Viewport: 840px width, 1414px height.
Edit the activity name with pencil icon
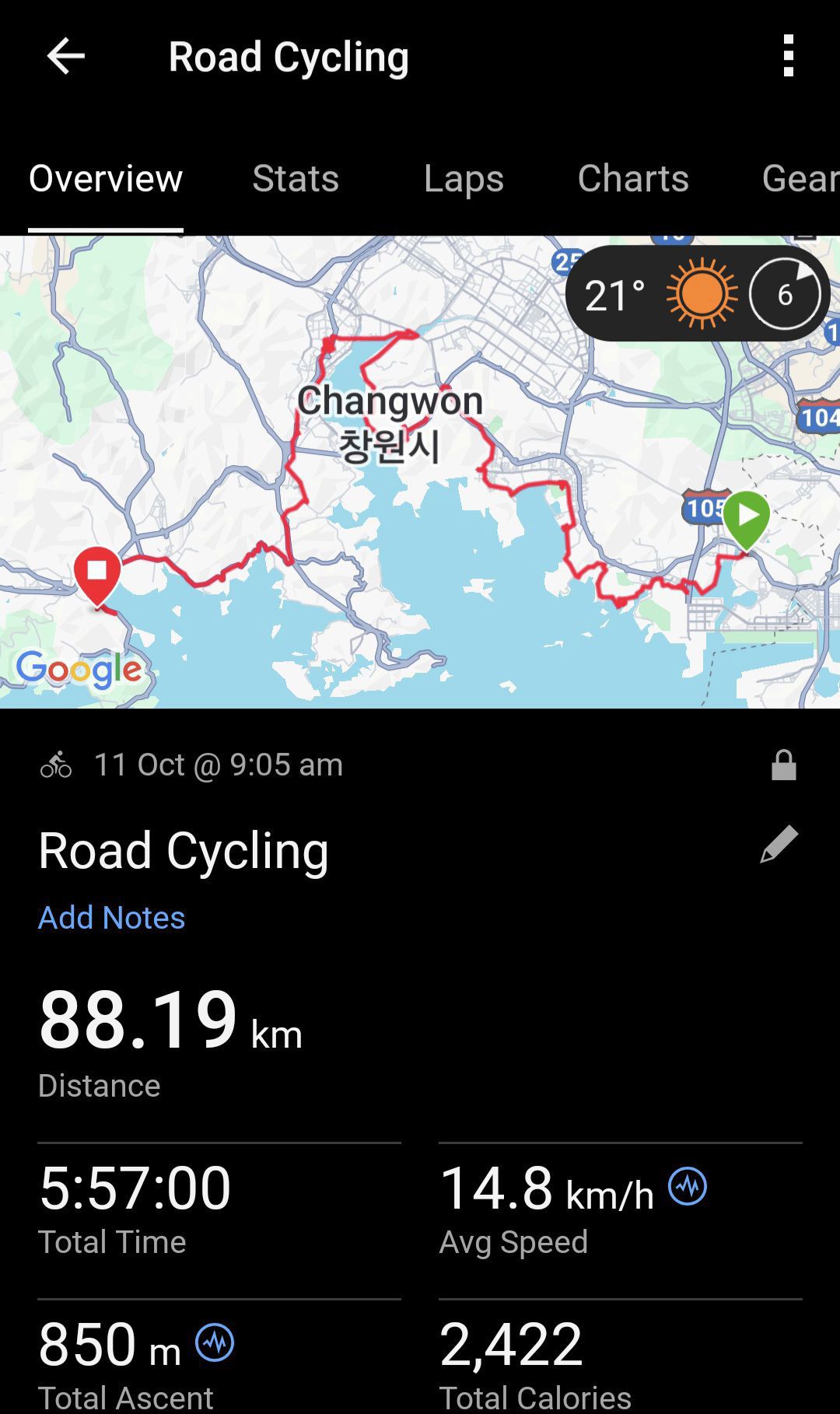tap(779, 844)
